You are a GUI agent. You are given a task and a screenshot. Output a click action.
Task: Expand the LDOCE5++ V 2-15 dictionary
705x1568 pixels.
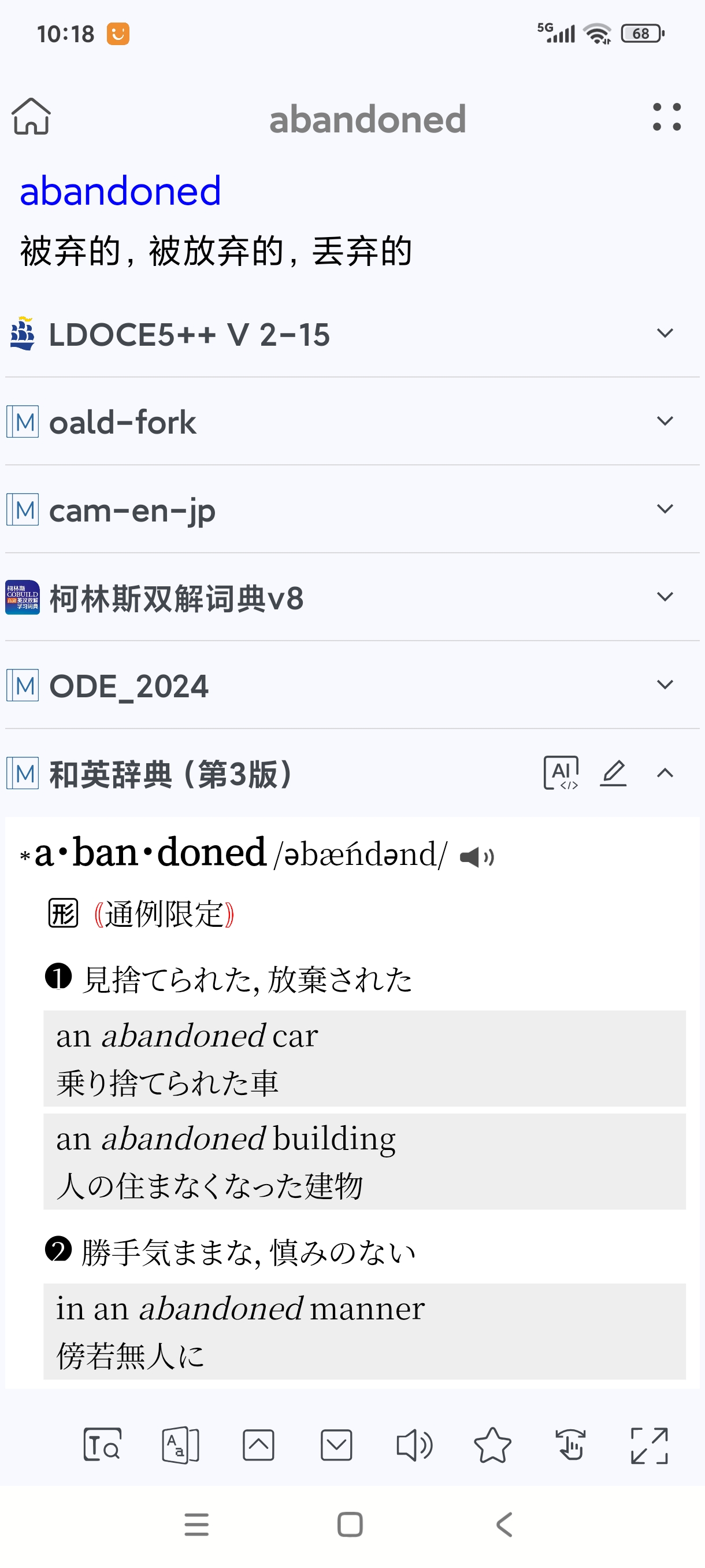(352, 334)
